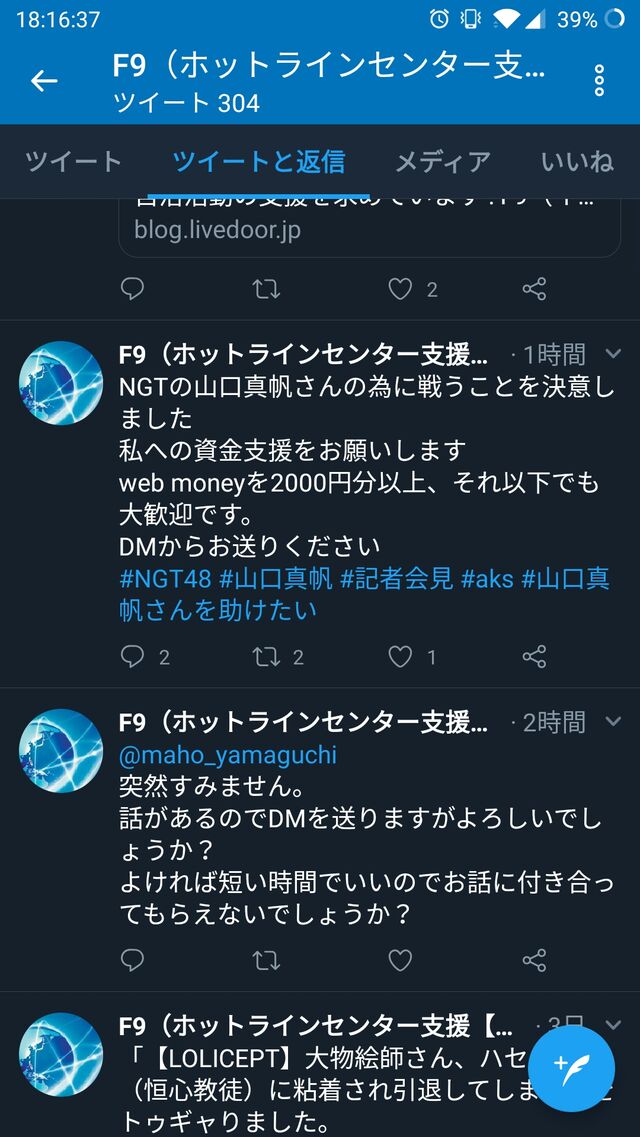Switch to the いいね tab
The height and width of the screenshot is (1137, 640).
tap(577, 162)
